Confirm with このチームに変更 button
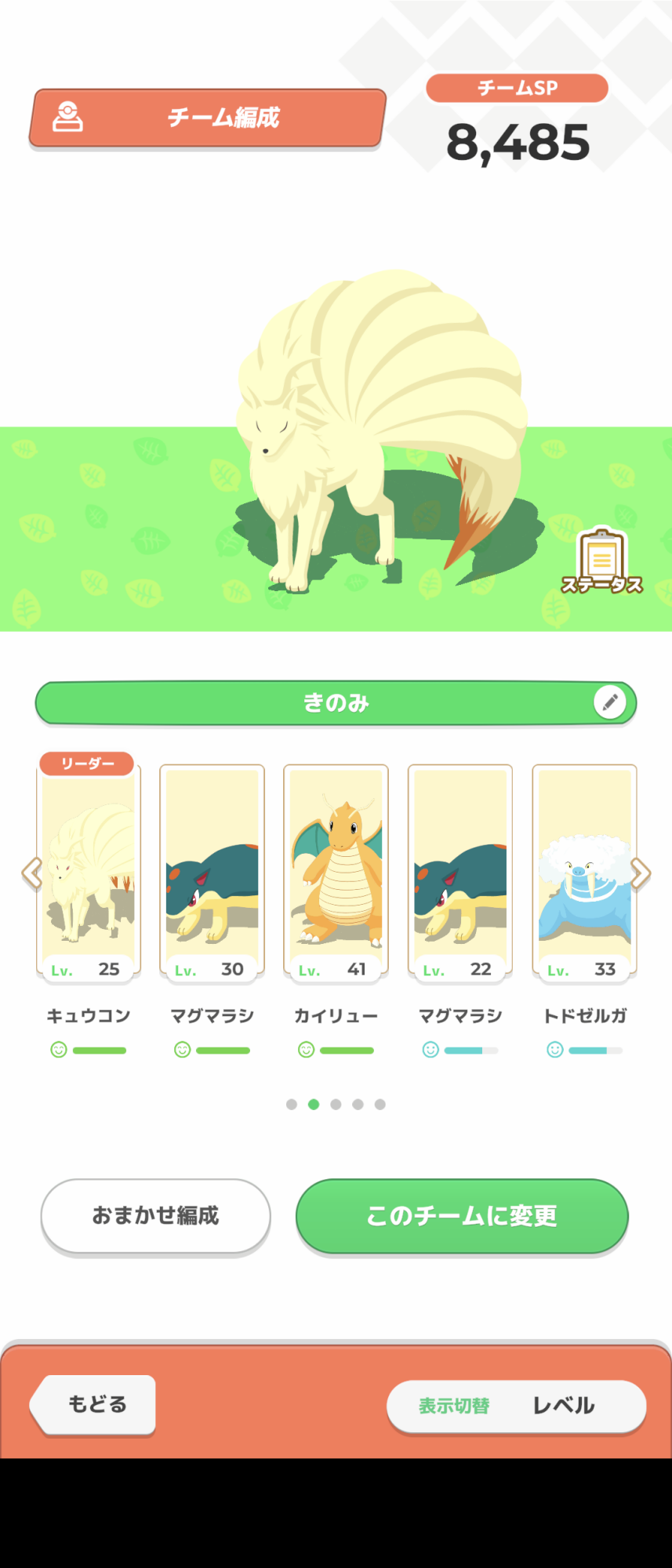 462,1216
